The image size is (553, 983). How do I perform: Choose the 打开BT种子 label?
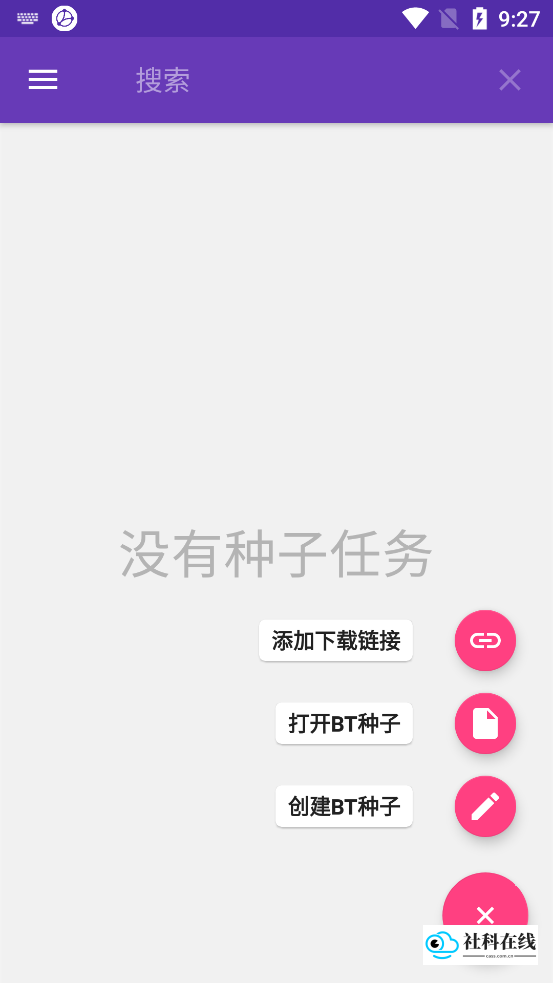(x=344, y=723)
